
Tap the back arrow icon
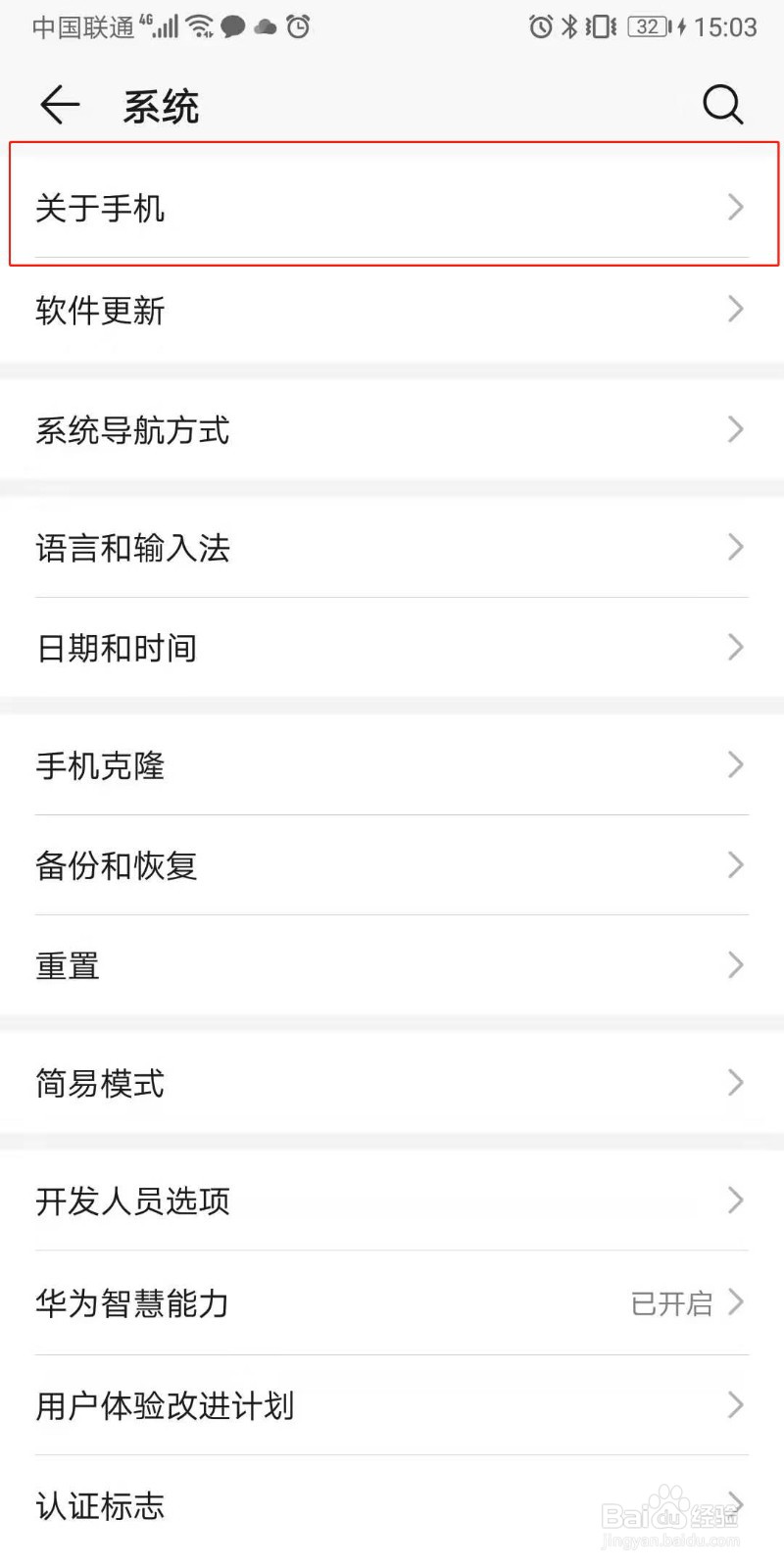(x=59, y=104)
